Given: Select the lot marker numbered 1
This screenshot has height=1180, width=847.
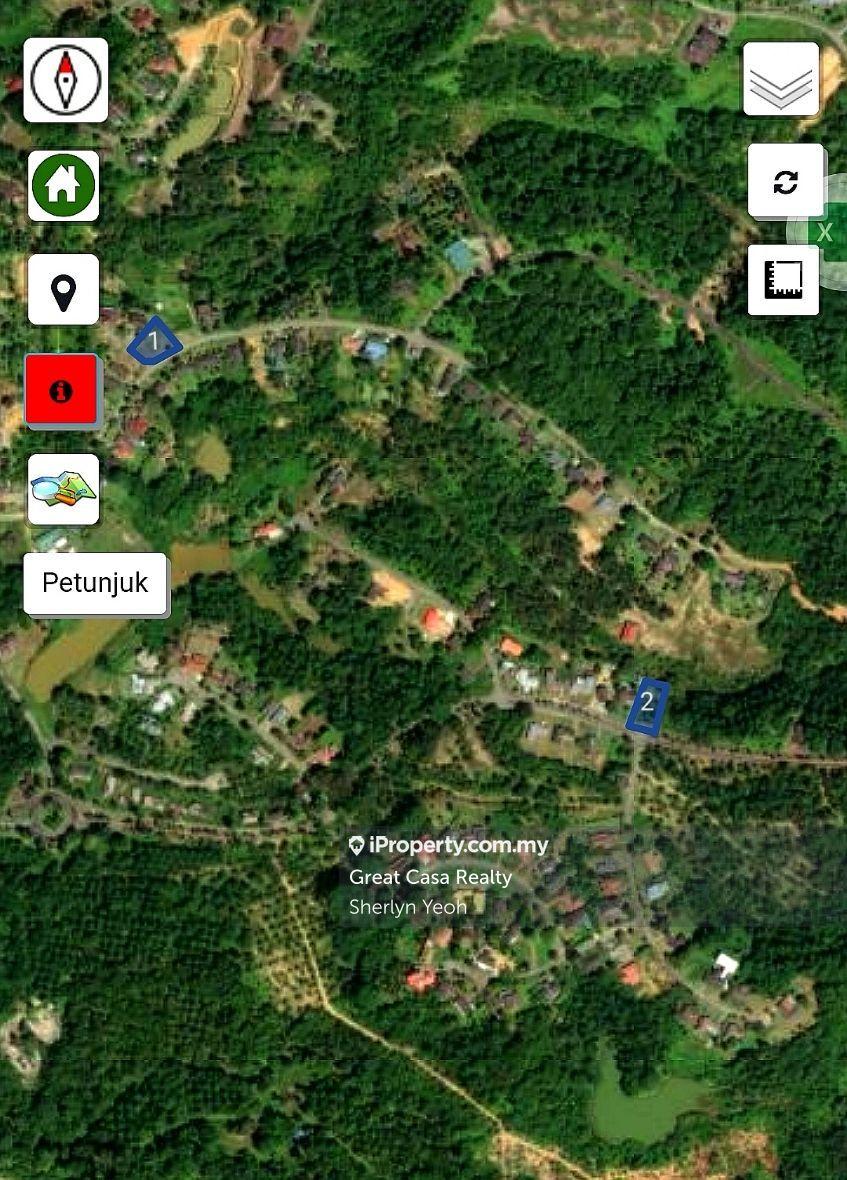Looking at the screenshot, I should [154, 343].
